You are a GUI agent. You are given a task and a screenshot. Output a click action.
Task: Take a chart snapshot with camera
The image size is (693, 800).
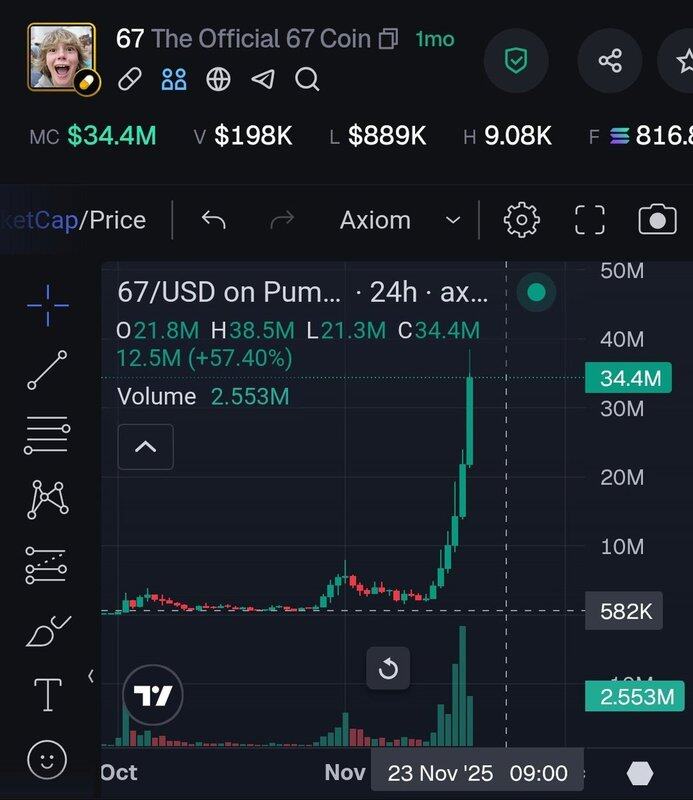click(657, 220)
